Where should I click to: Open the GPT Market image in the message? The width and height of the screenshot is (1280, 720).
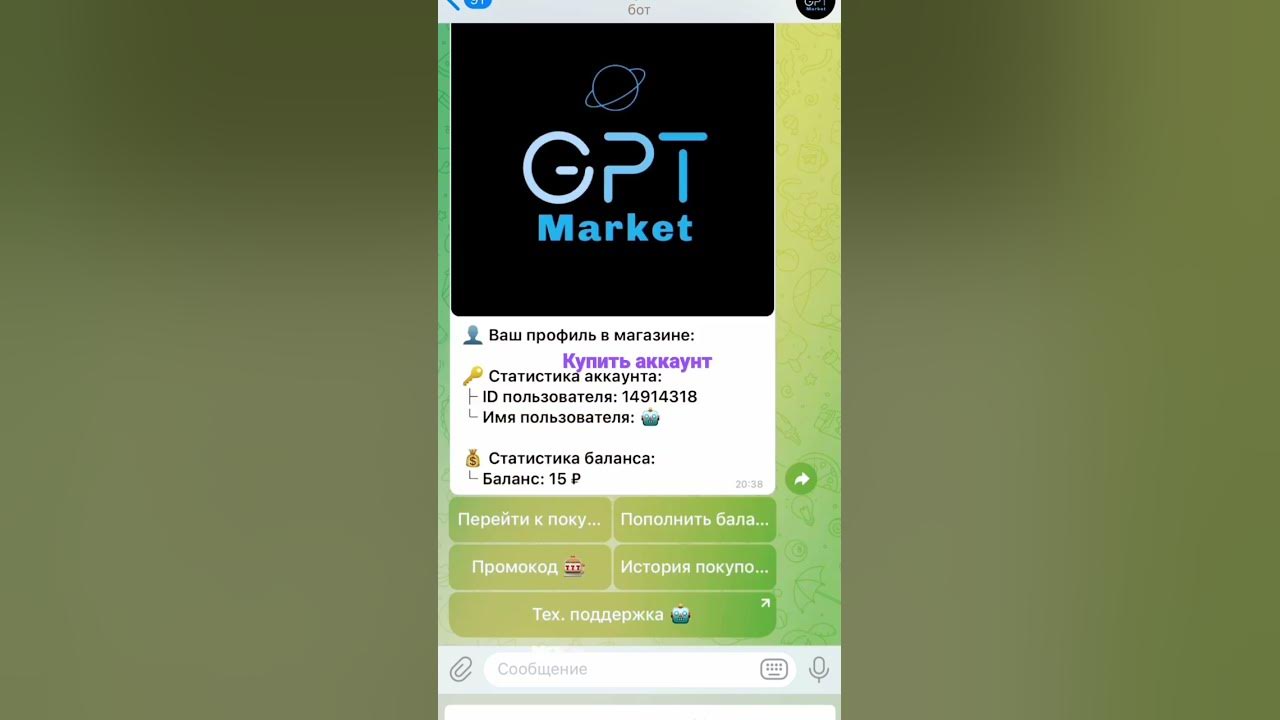tap(612, 170)
